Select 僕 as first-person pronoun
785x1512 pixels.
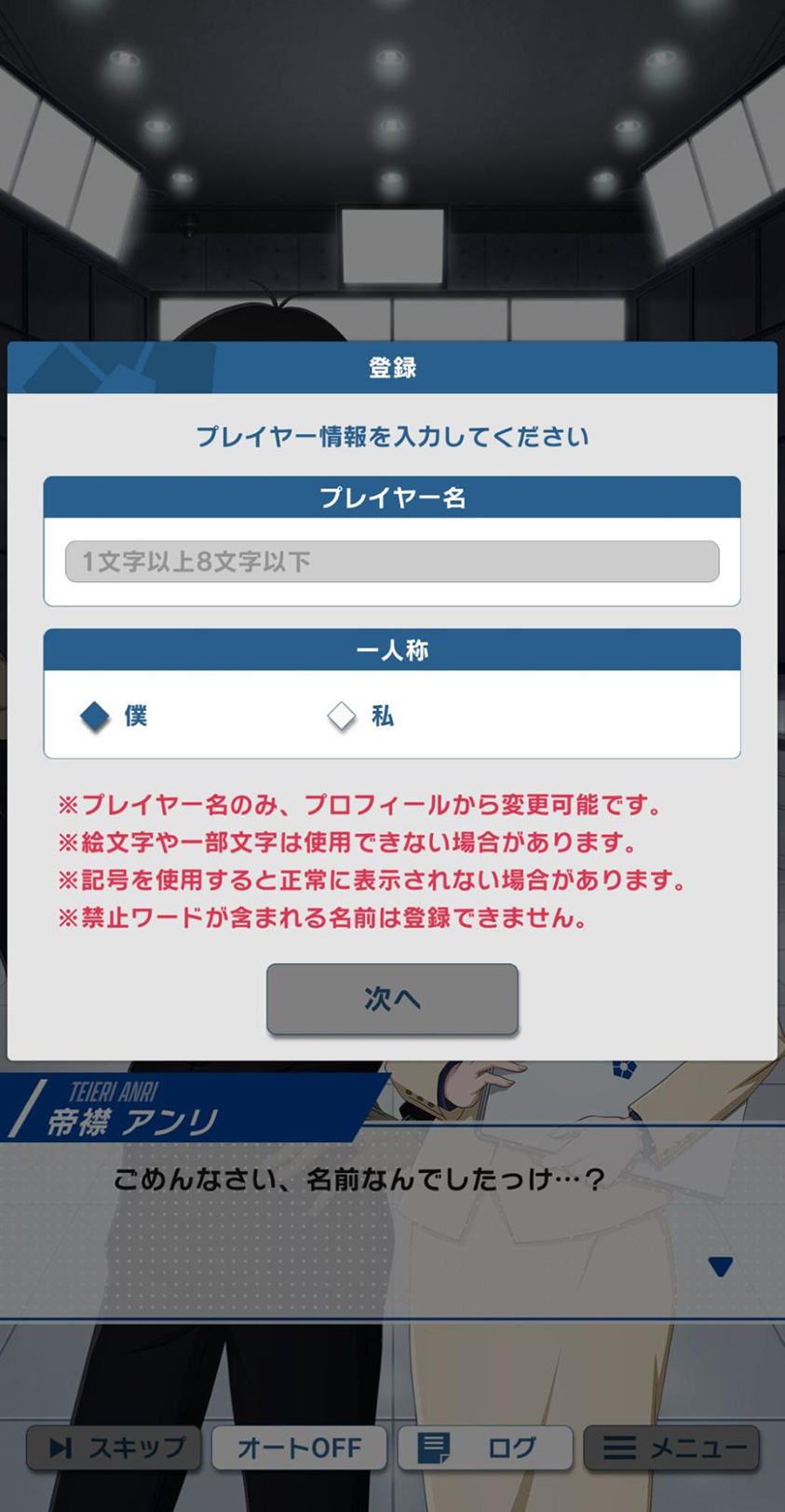click(x=96, y=715)
